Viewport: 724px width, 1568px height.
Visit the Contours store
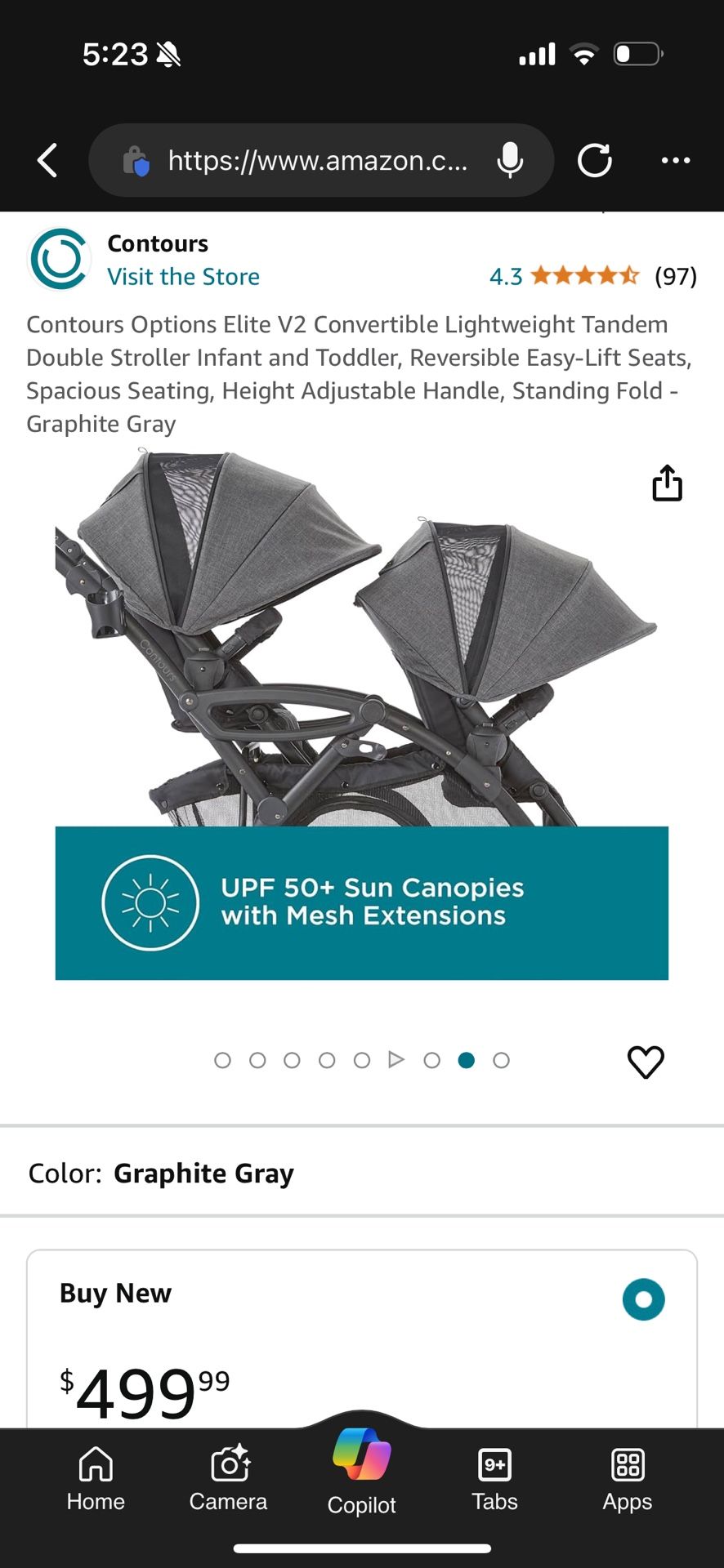click(x=183, y=277)
